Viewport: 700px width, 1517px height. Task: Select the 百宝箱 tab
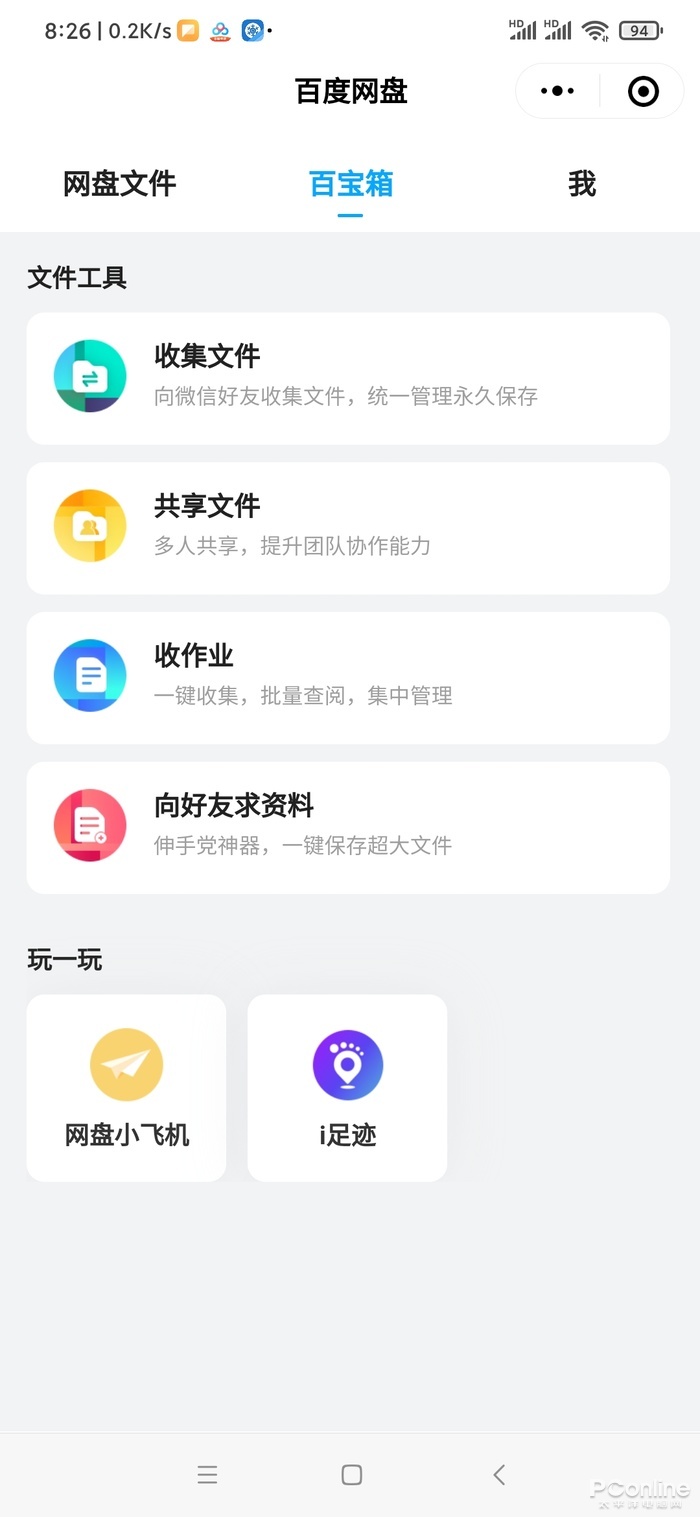click(350, 184)
